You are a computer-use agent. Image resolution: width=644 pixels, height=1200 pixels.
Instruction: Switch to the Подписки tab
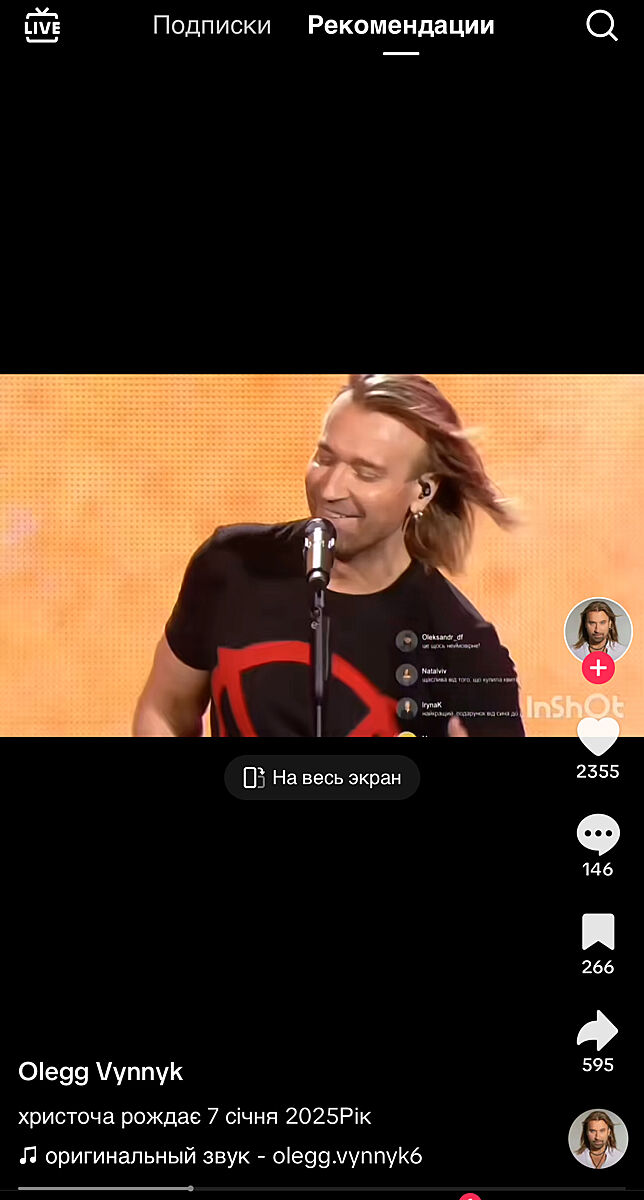coord(211,26)
